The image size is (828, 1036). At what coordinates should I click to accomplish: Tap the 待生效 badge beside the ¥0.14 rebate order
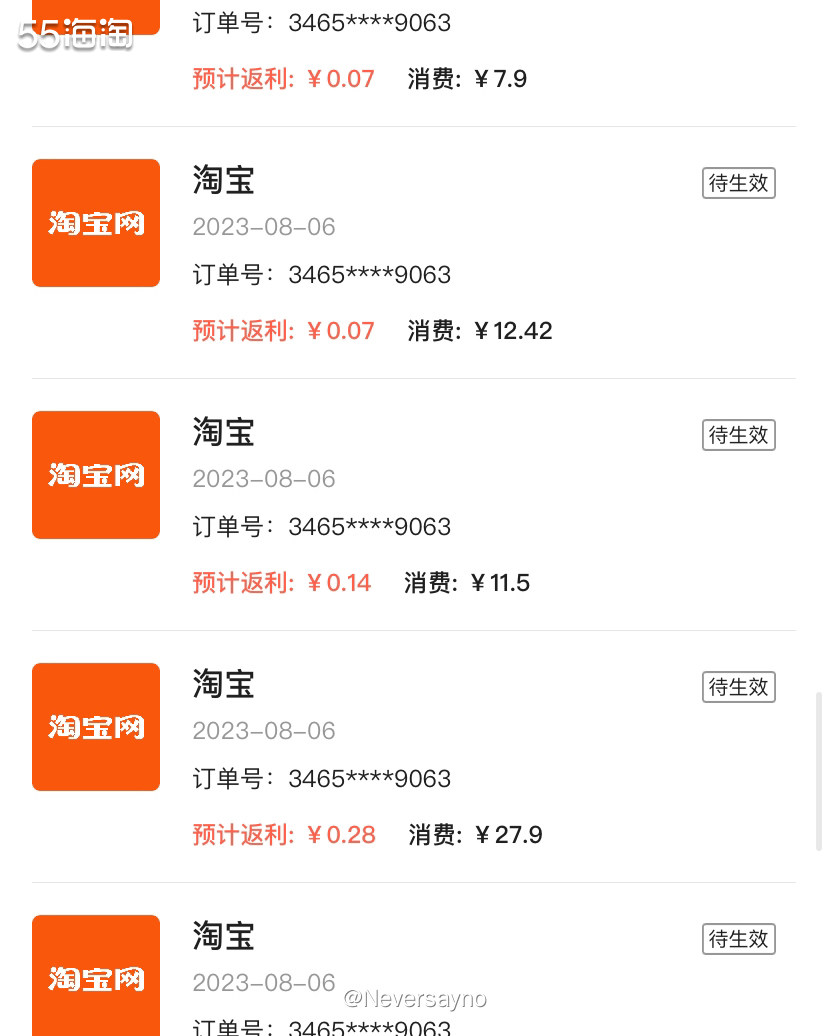coord(738,435)
